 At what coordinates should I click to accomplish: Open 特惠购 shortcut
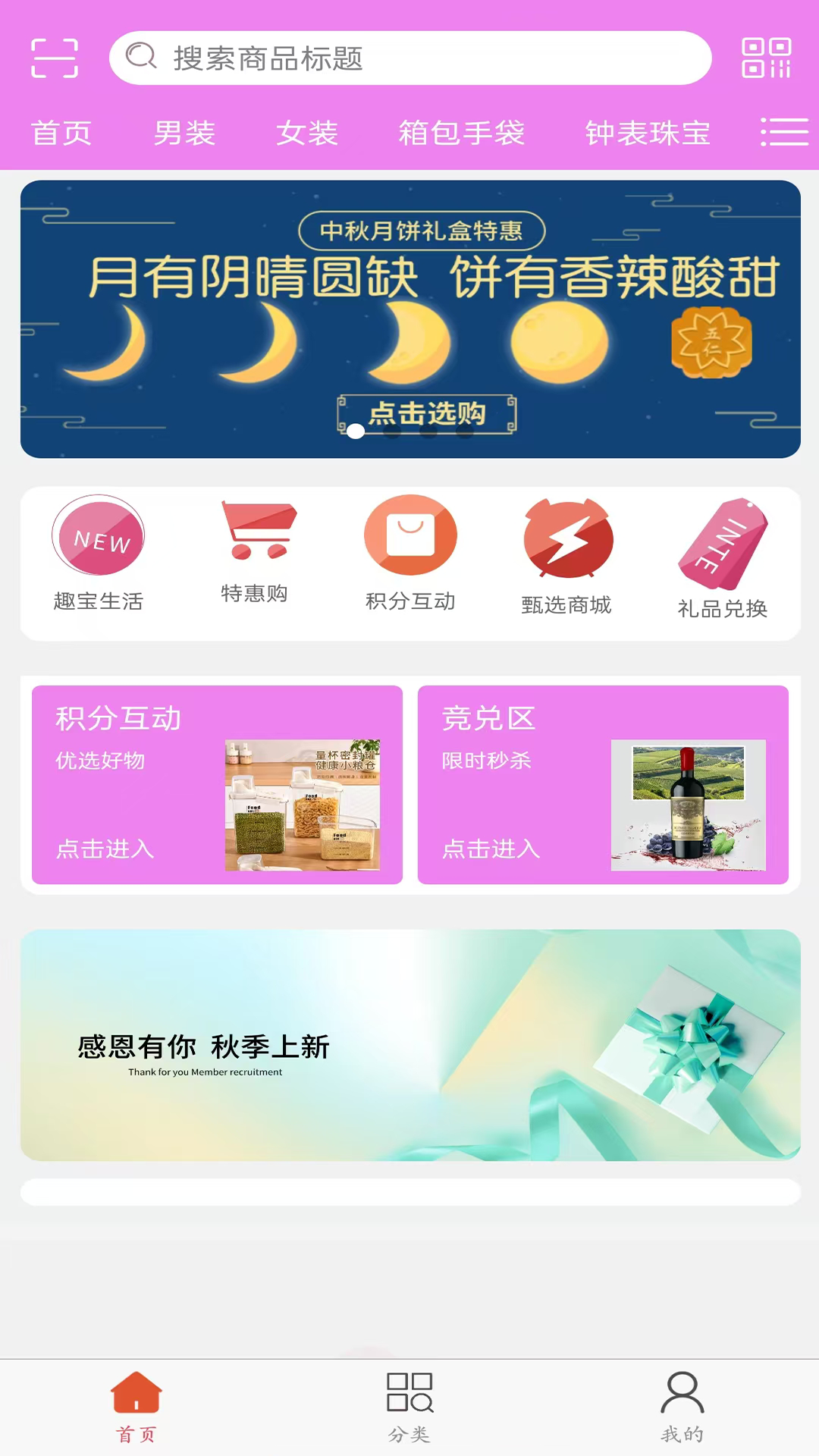(x=254, y=551)
